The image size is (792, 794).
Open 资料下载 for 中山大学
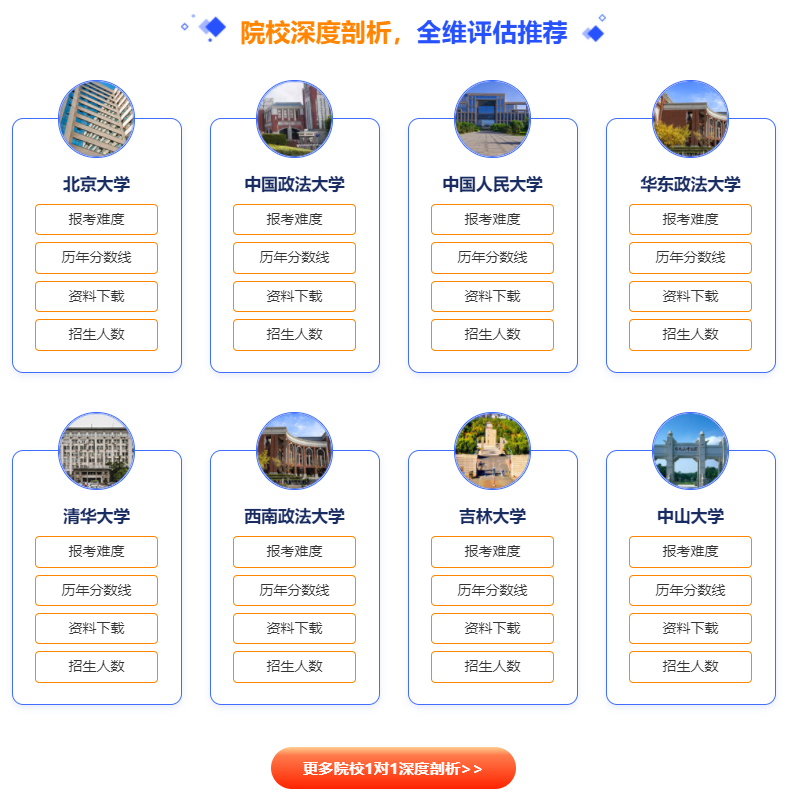point(690,628)
